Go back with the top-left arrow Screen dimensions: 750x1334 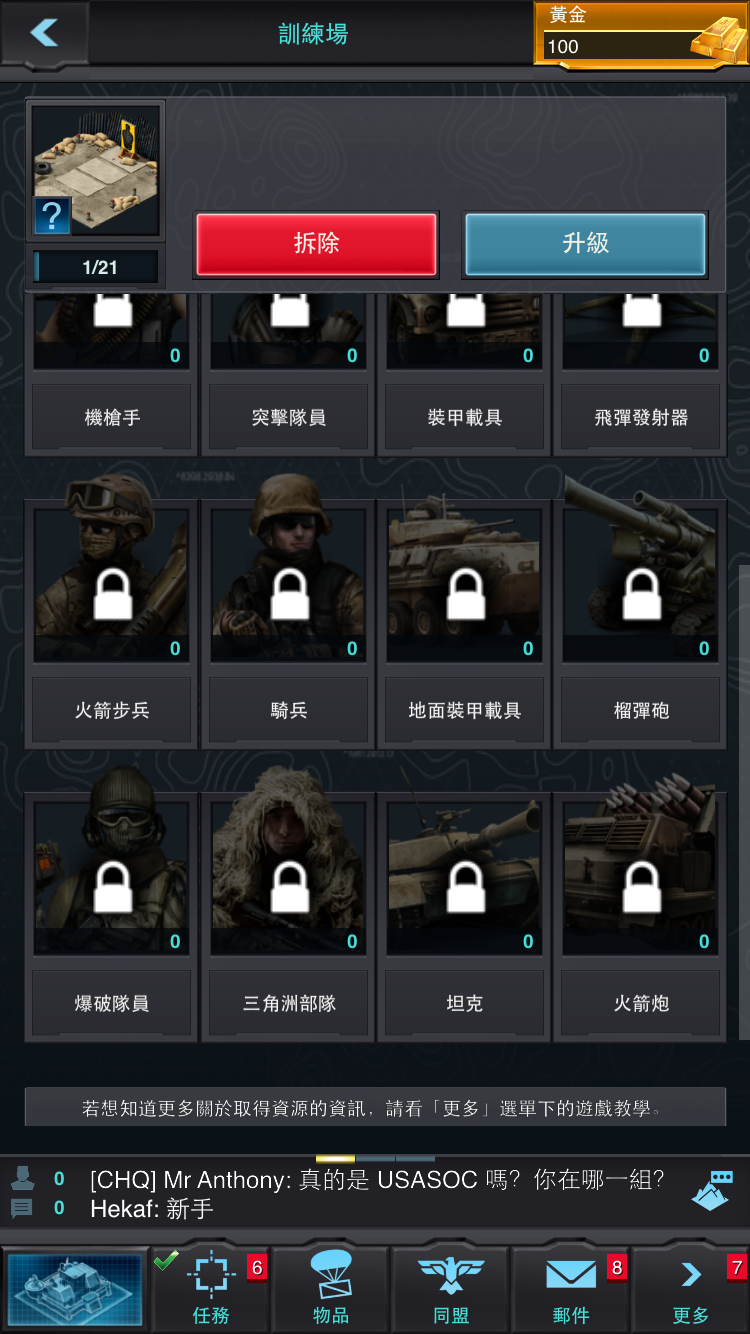click(44, 33)
